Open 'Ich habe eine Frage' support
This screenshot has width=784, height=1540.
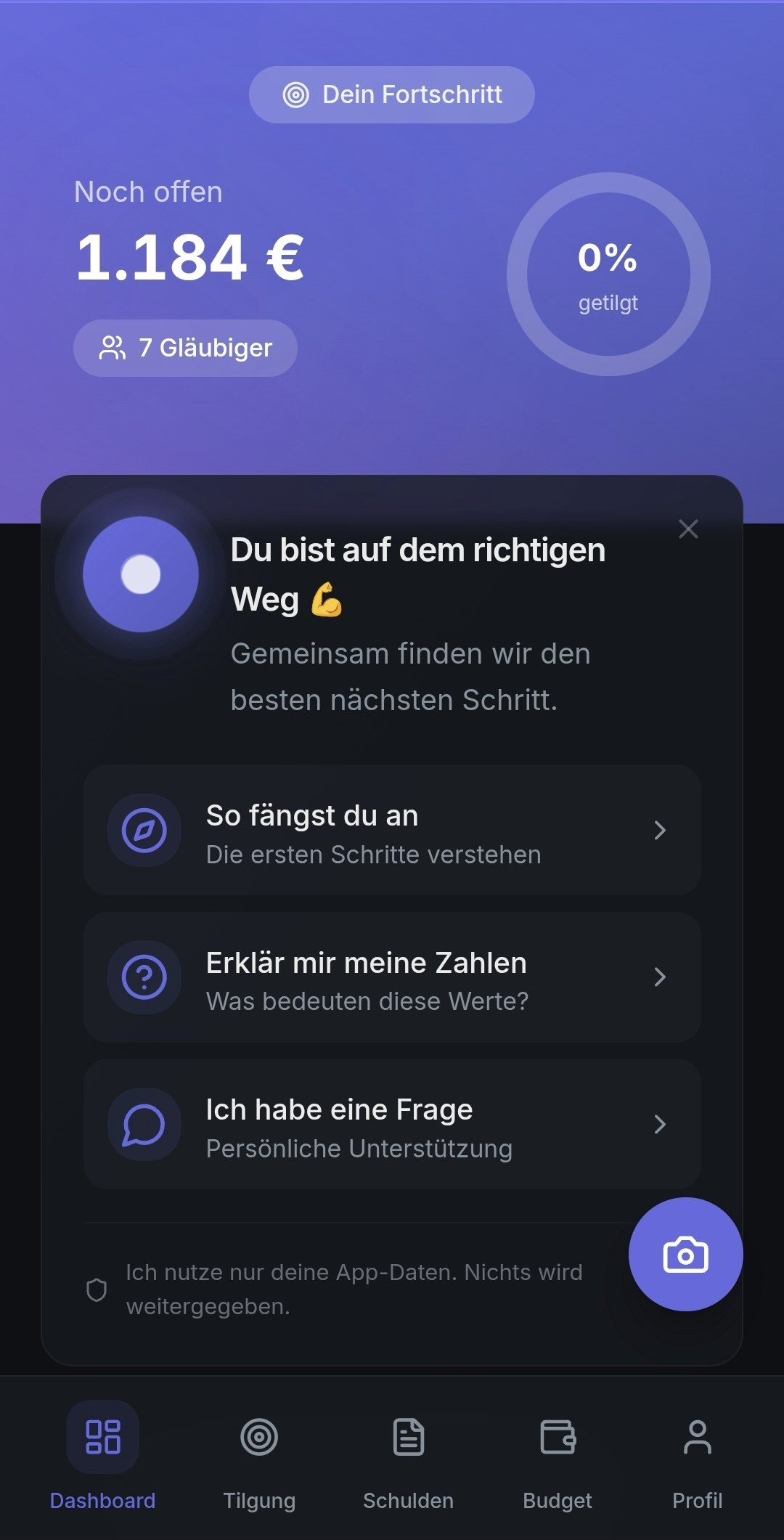(392, 1124)
